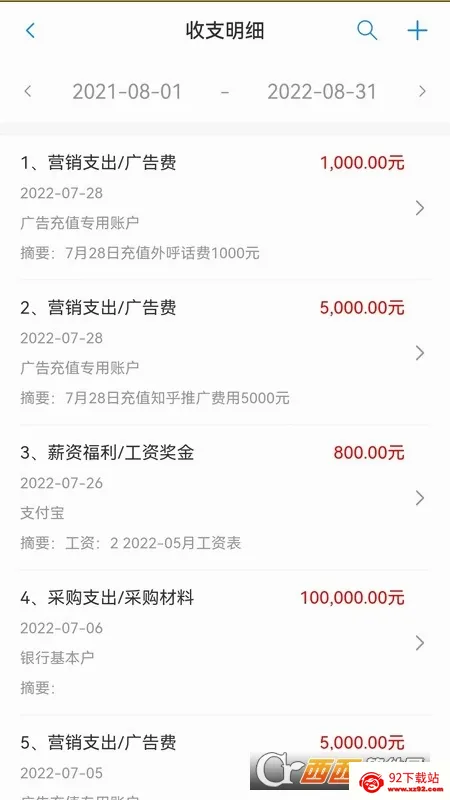Open record 3 薪资福利/工资奖金
The width and height of the screenshot is (450, 800).
(x=225, y=497)
